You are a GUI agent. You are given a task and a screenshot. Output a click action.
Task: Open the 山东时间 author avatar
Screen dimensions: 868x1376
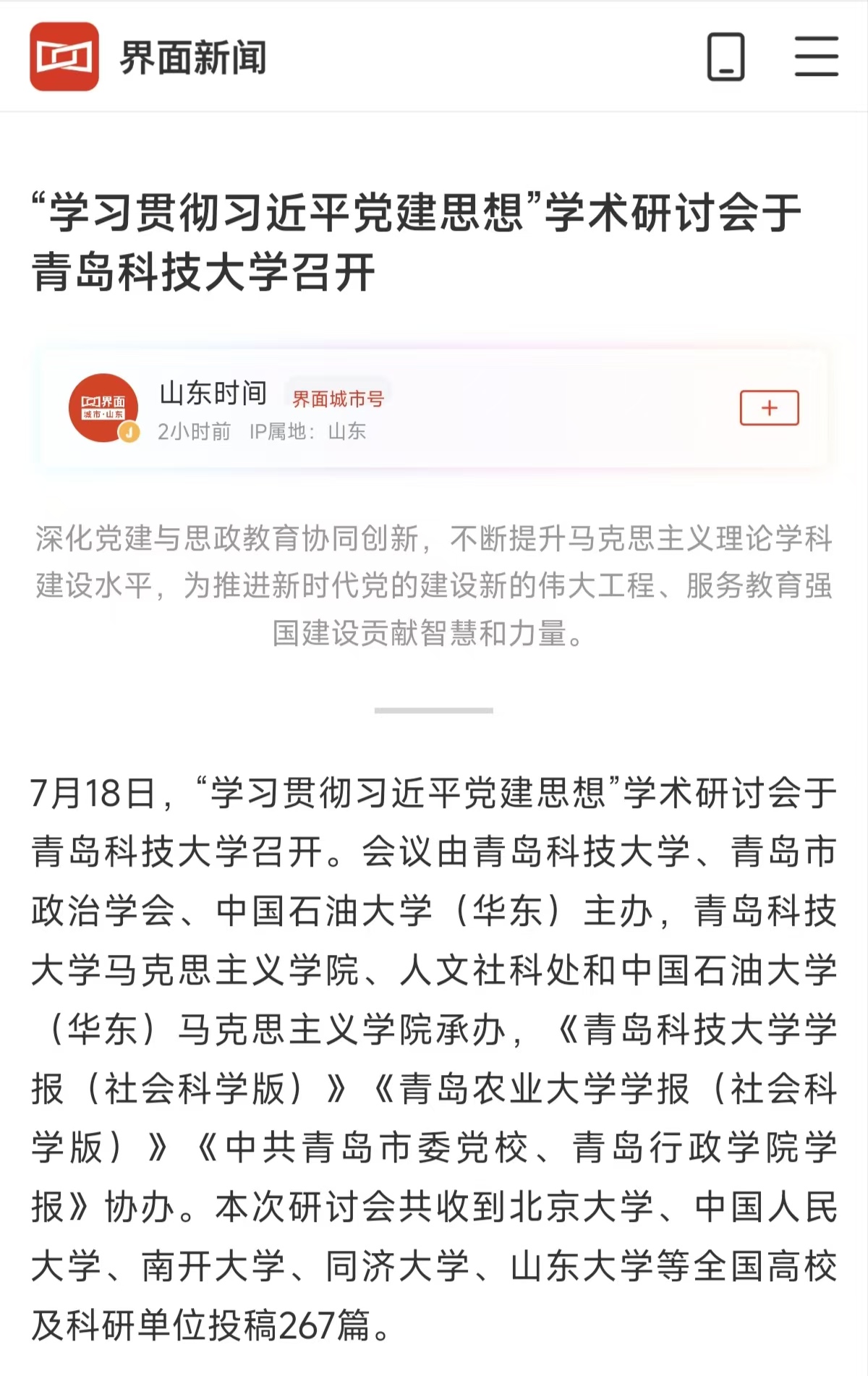pyautogui.click(x=103, y=408)
